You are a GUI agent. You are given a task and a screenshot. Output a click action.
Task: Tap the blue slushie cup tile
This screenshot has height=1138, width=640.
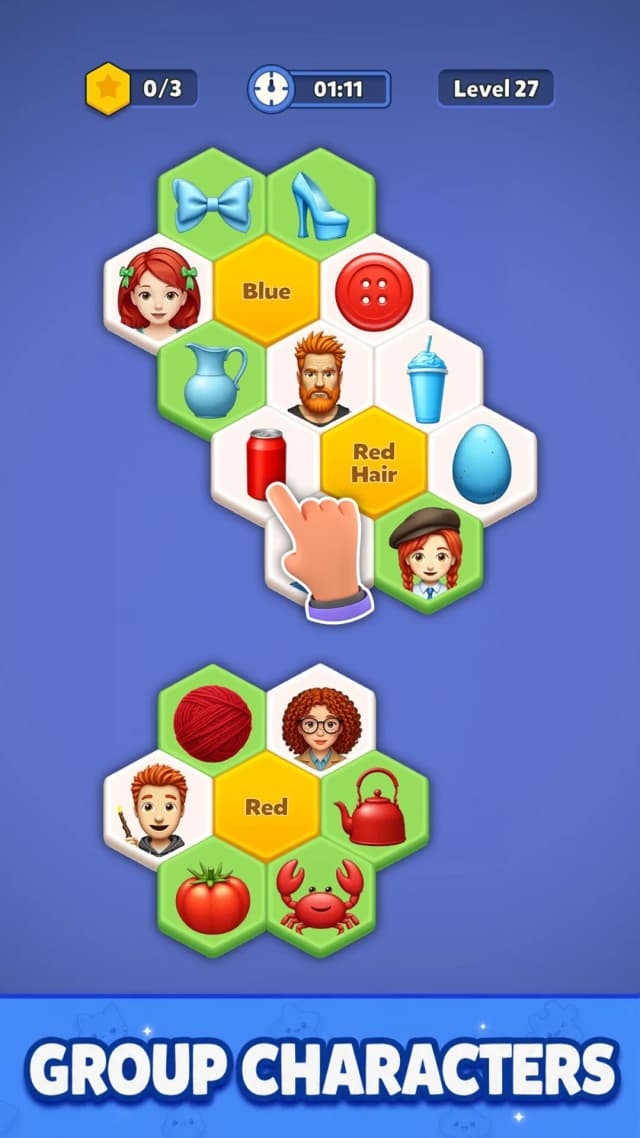pyautogui.click(x=428, y=379)
